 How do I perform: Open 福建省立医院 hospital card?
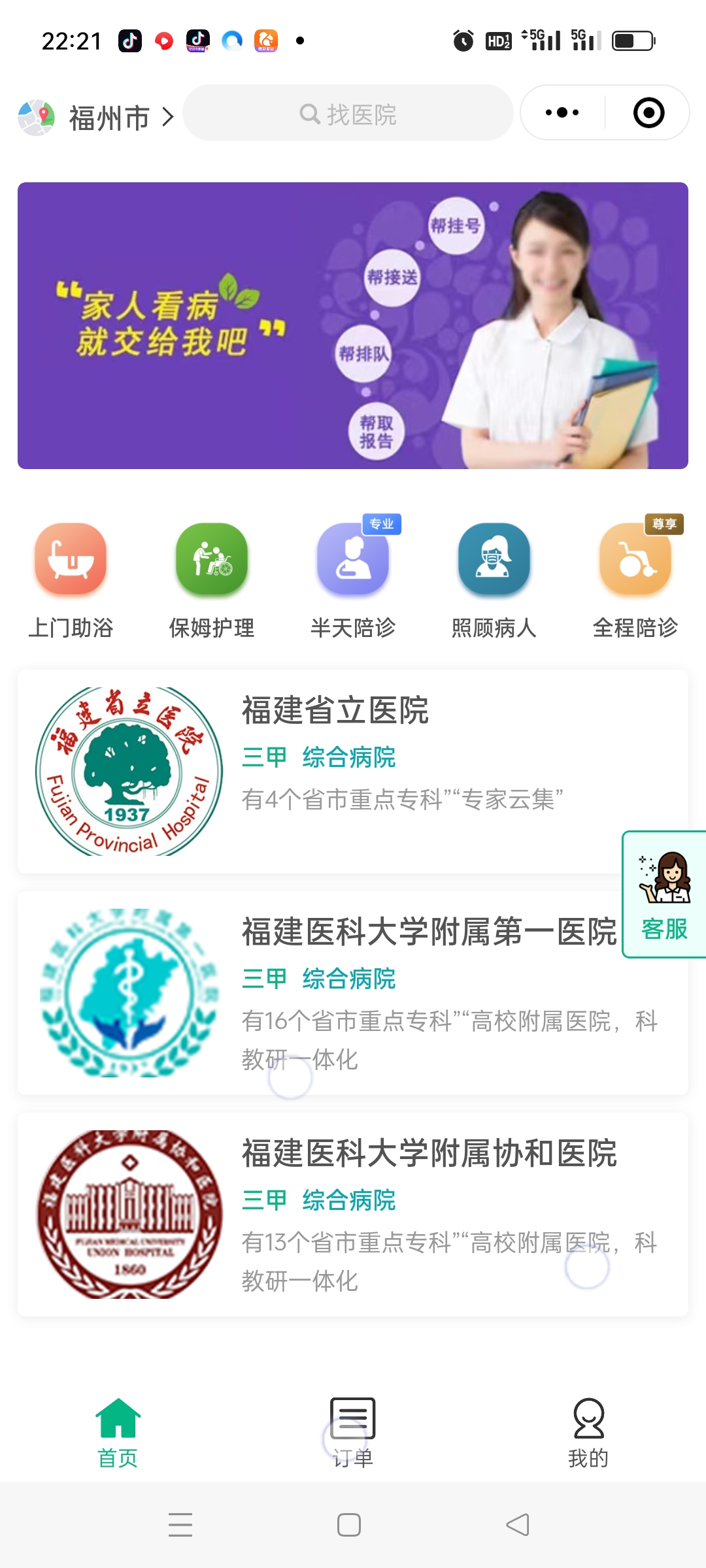353,771
